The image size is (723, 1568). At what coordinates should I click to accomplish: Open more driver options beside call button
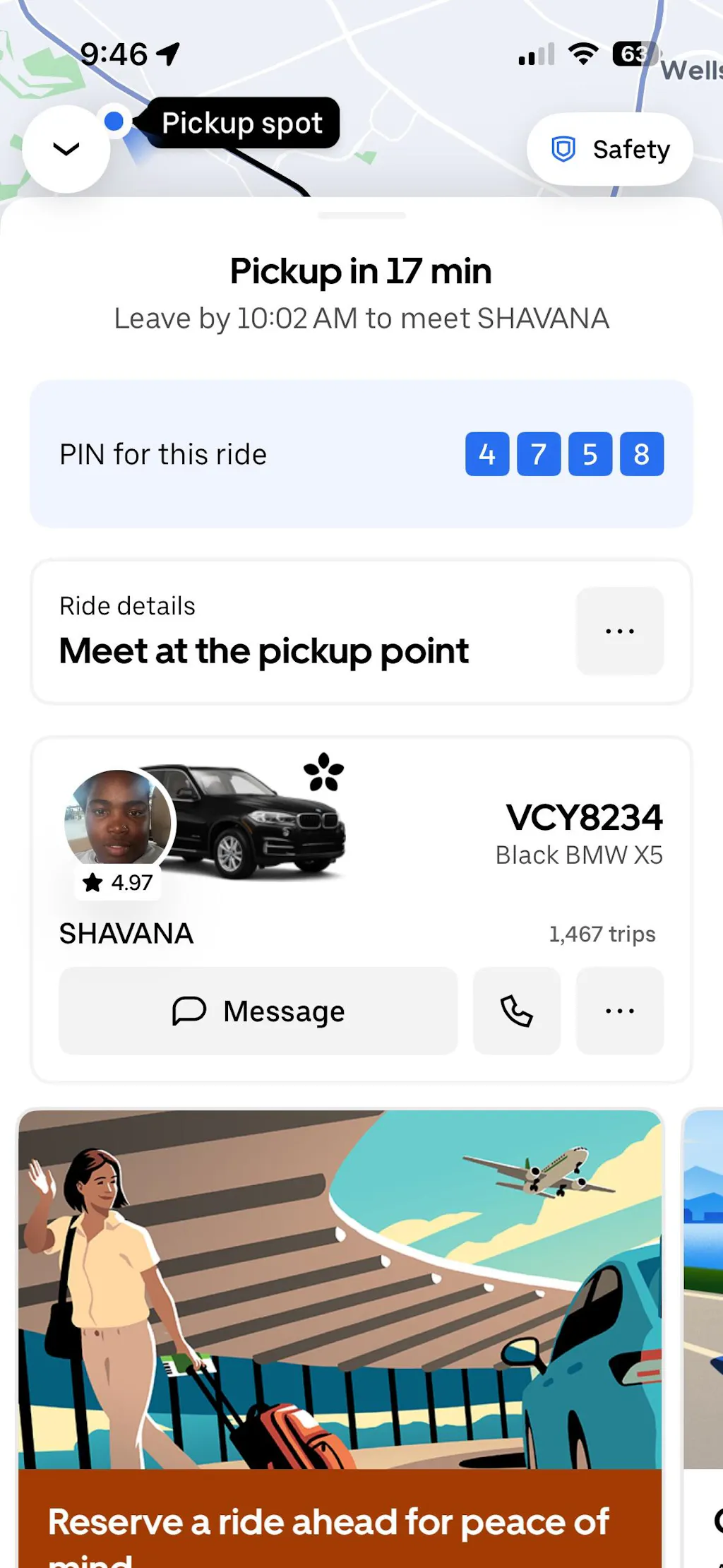pos(619,1011)
